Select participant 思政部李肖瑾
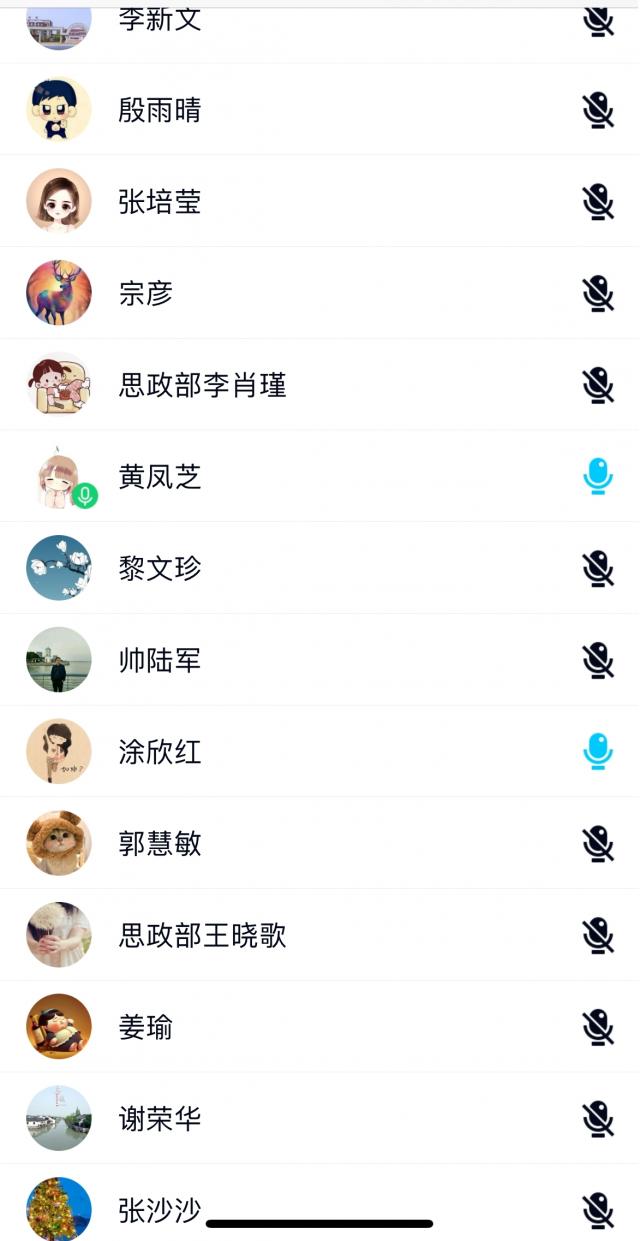640x1241 pixels. coord(202,385)
